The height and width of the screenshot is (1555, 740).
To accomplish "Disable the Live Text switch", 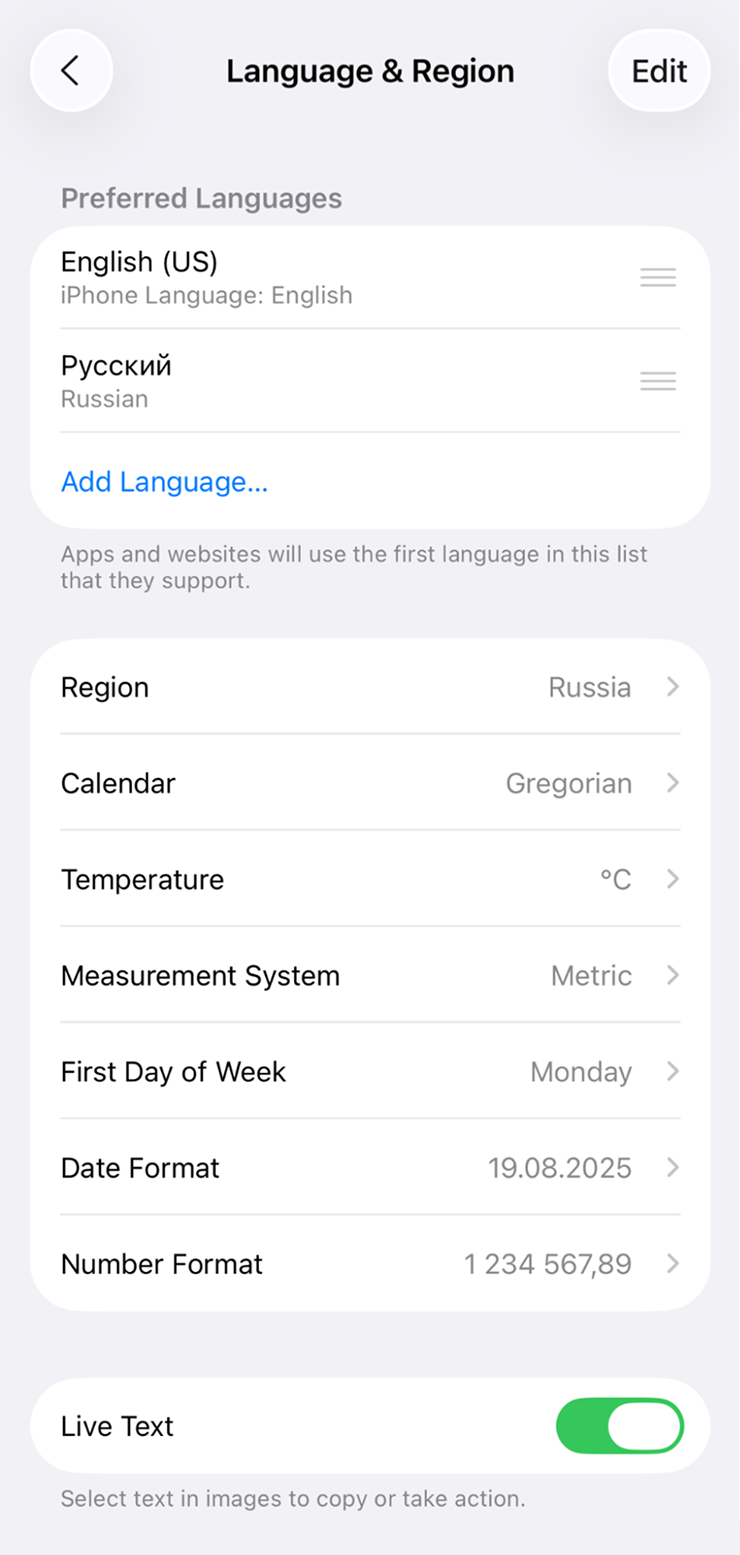I will 620,1426.
